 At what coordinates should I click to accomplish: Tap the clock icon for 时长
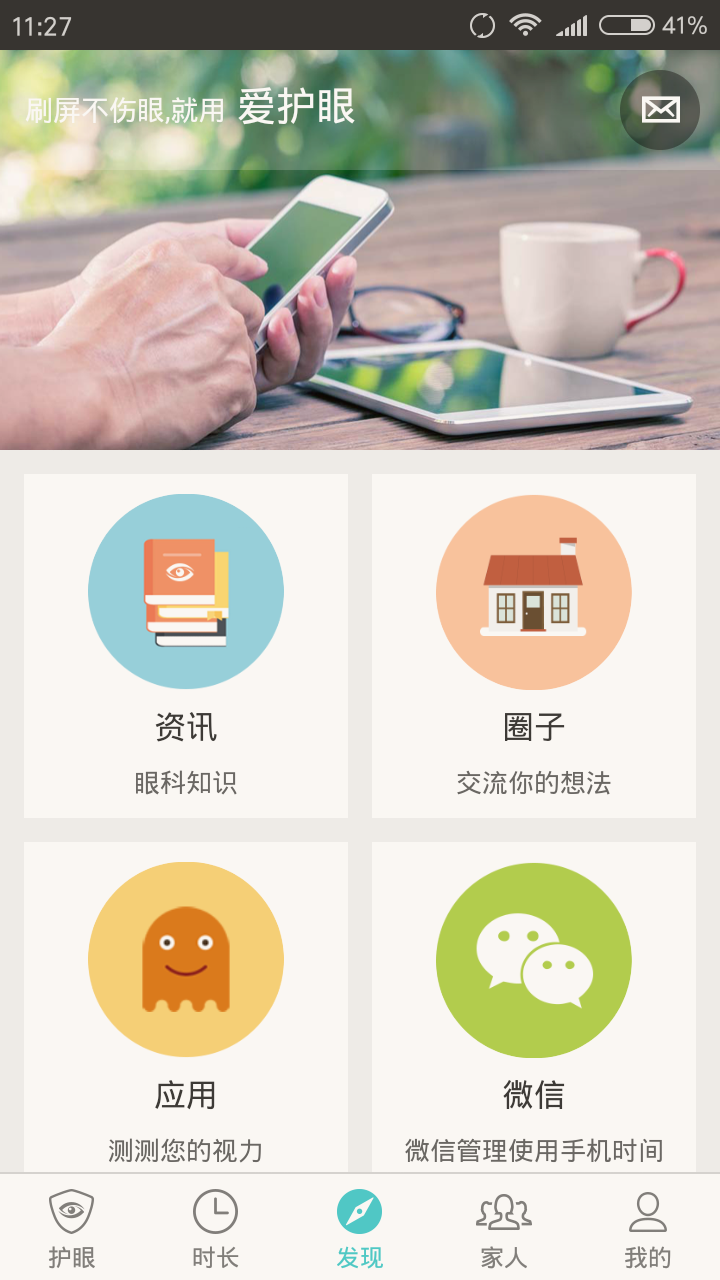coord(215,1212)
